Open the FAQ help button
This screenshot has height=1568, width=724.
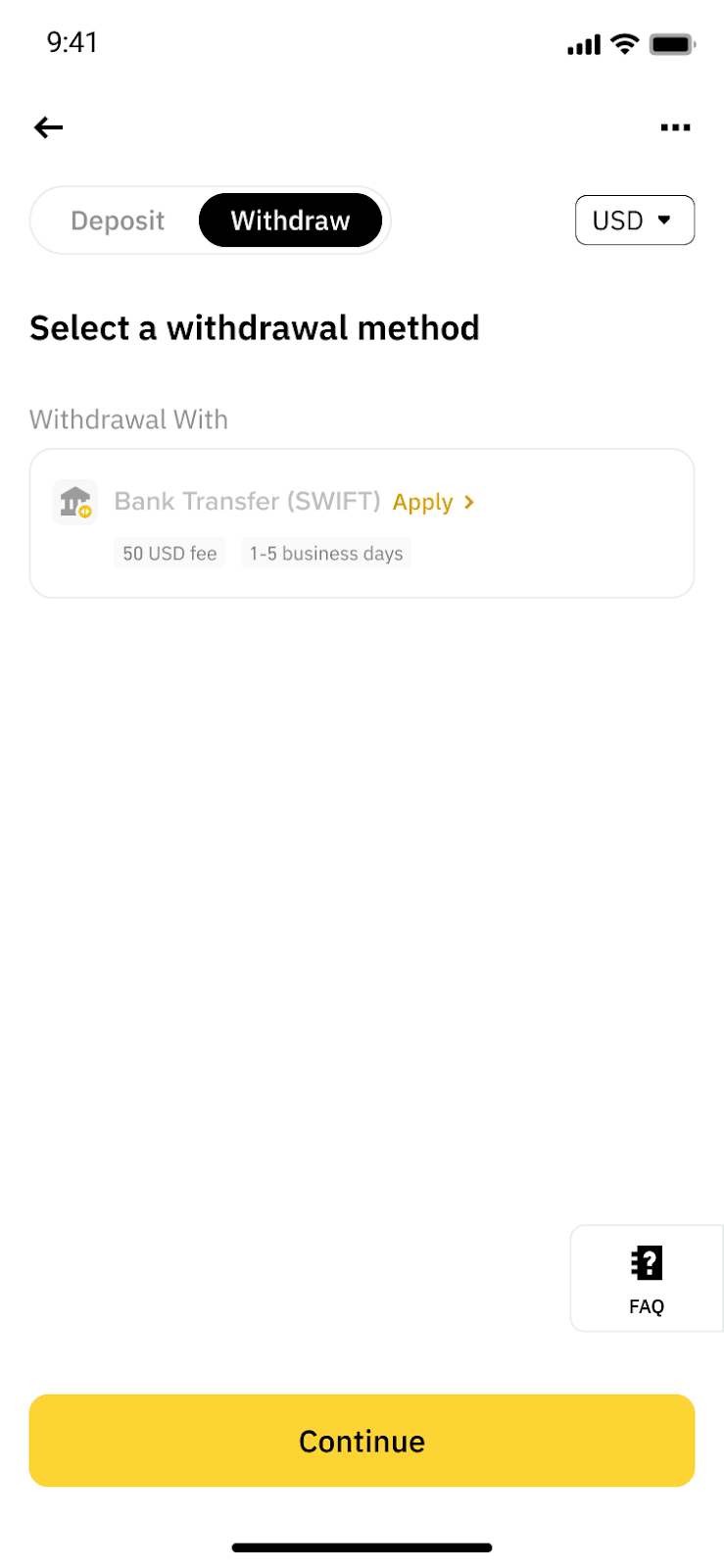point(647,1278)
